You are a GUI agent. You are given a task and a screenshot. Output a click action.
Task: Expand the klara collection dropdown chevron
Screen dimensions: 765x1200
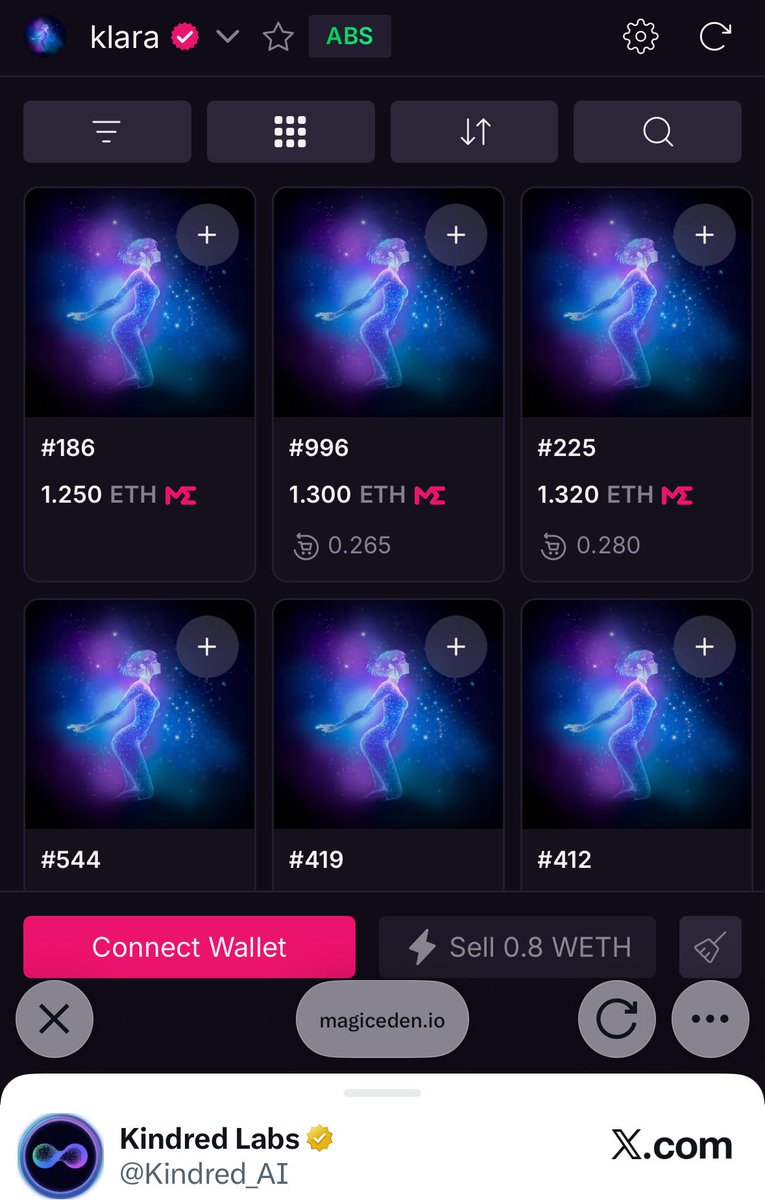(228, 37)
